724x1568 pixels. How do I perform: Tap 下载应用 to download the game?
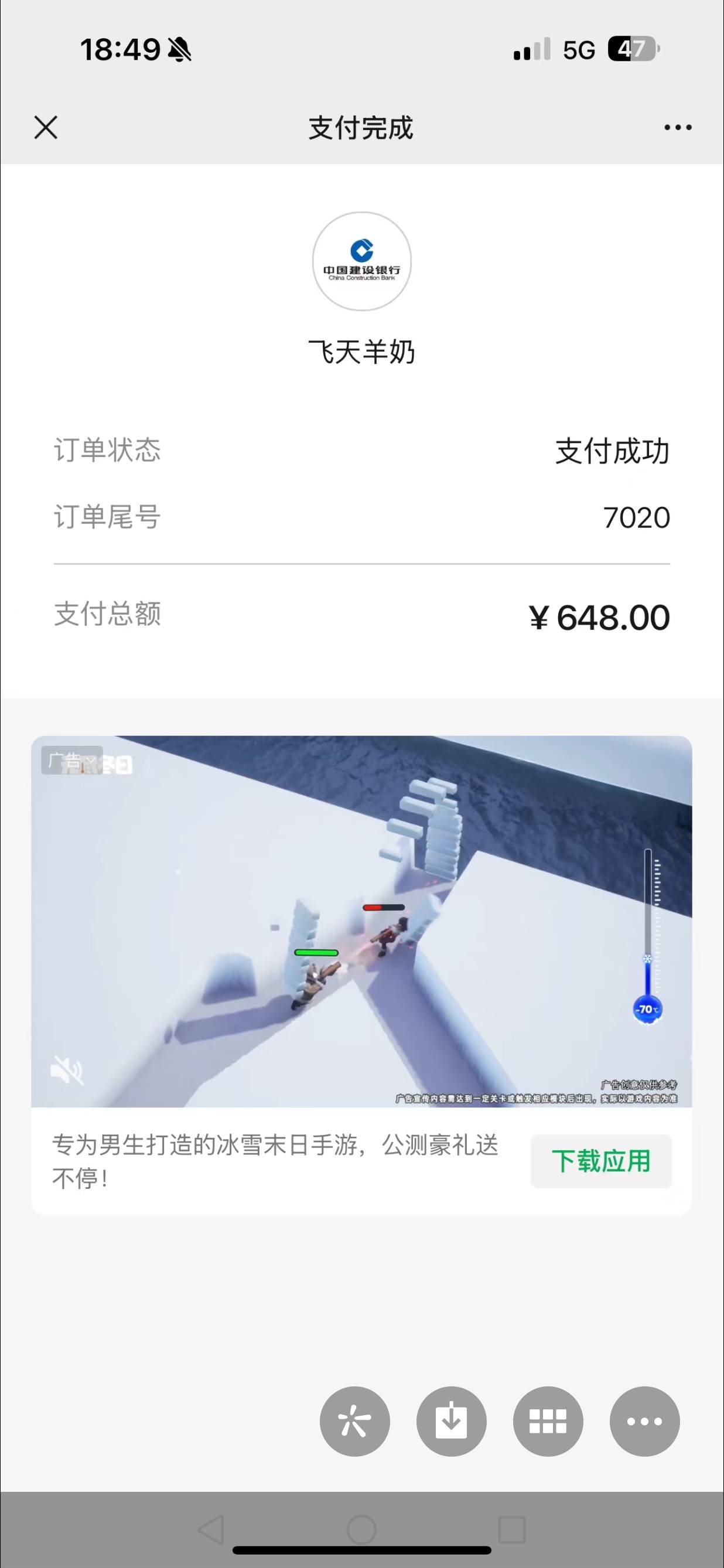(x=600, y=1161)
